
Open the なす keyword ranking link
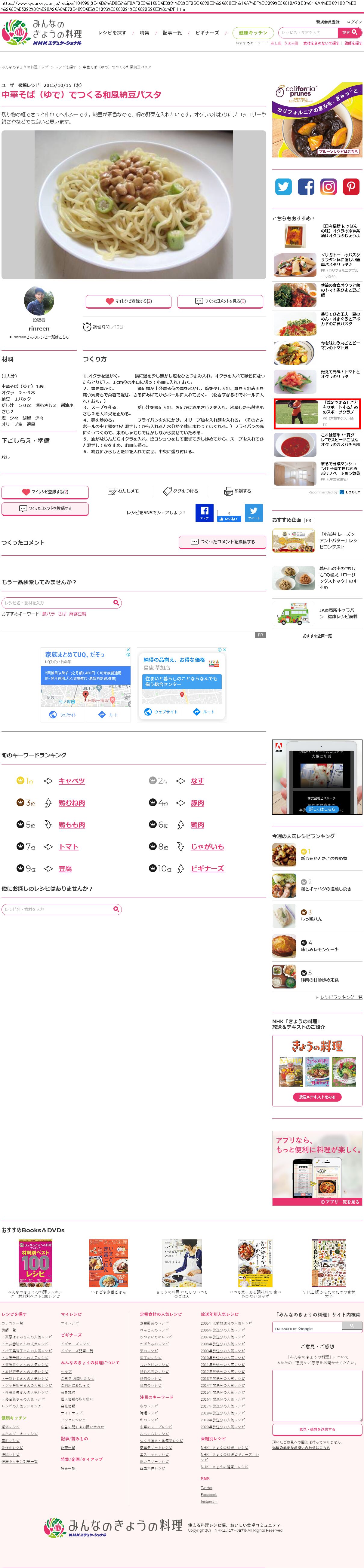[x=197, y=781]
